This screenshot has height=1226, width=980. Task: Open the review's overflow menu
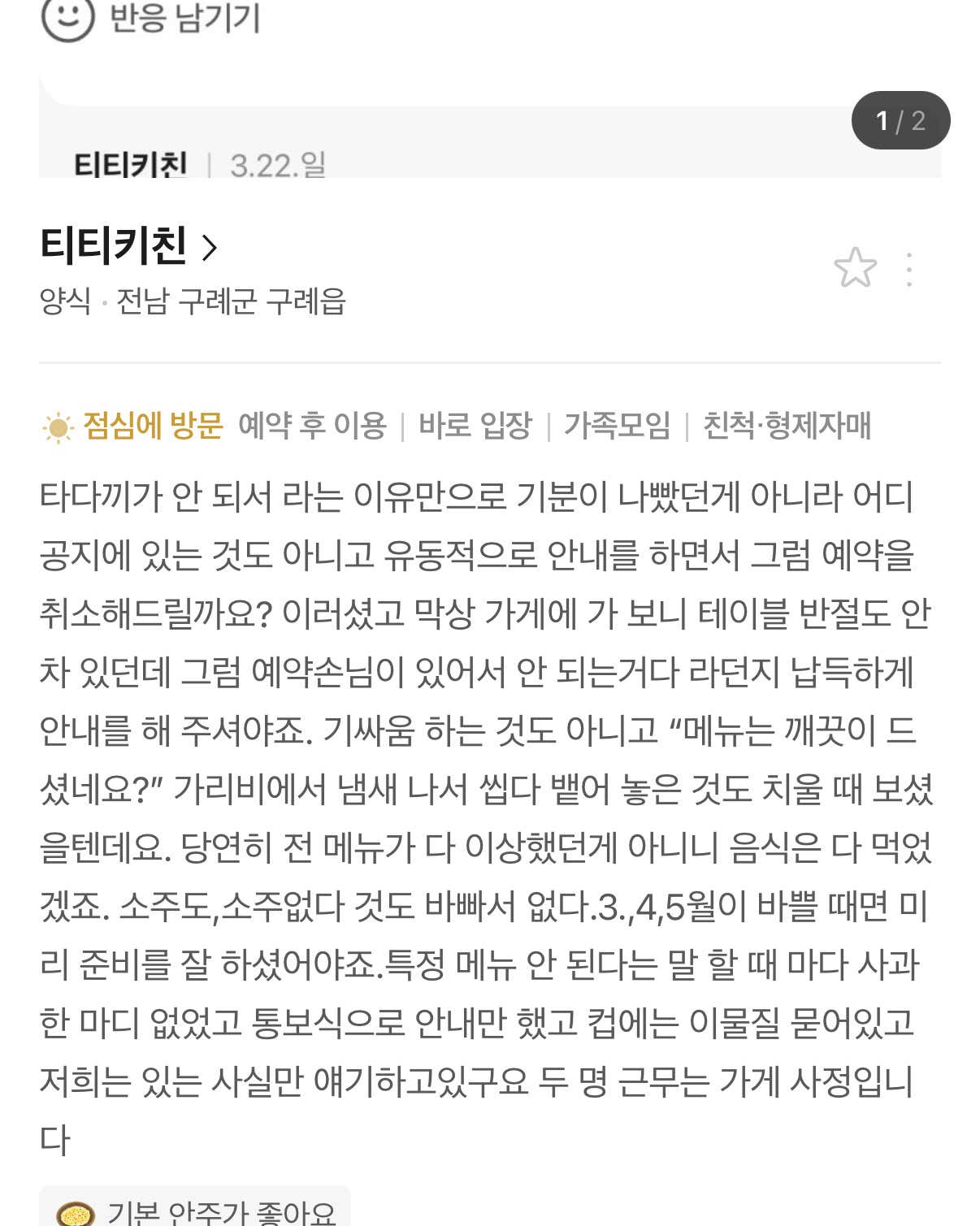[909, 270]
